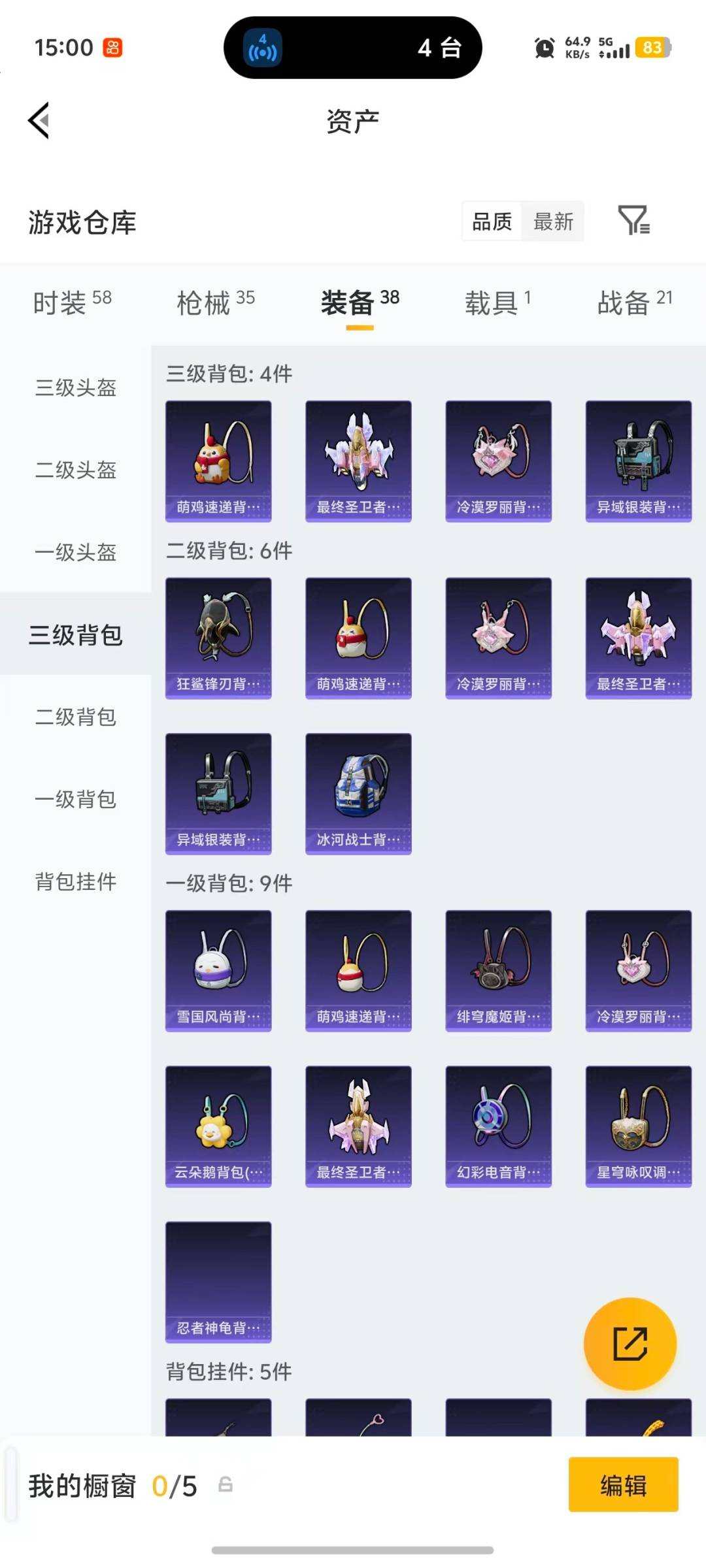
Task: Click the 游戏仓库 heading
Action: (x=82, y=222)
